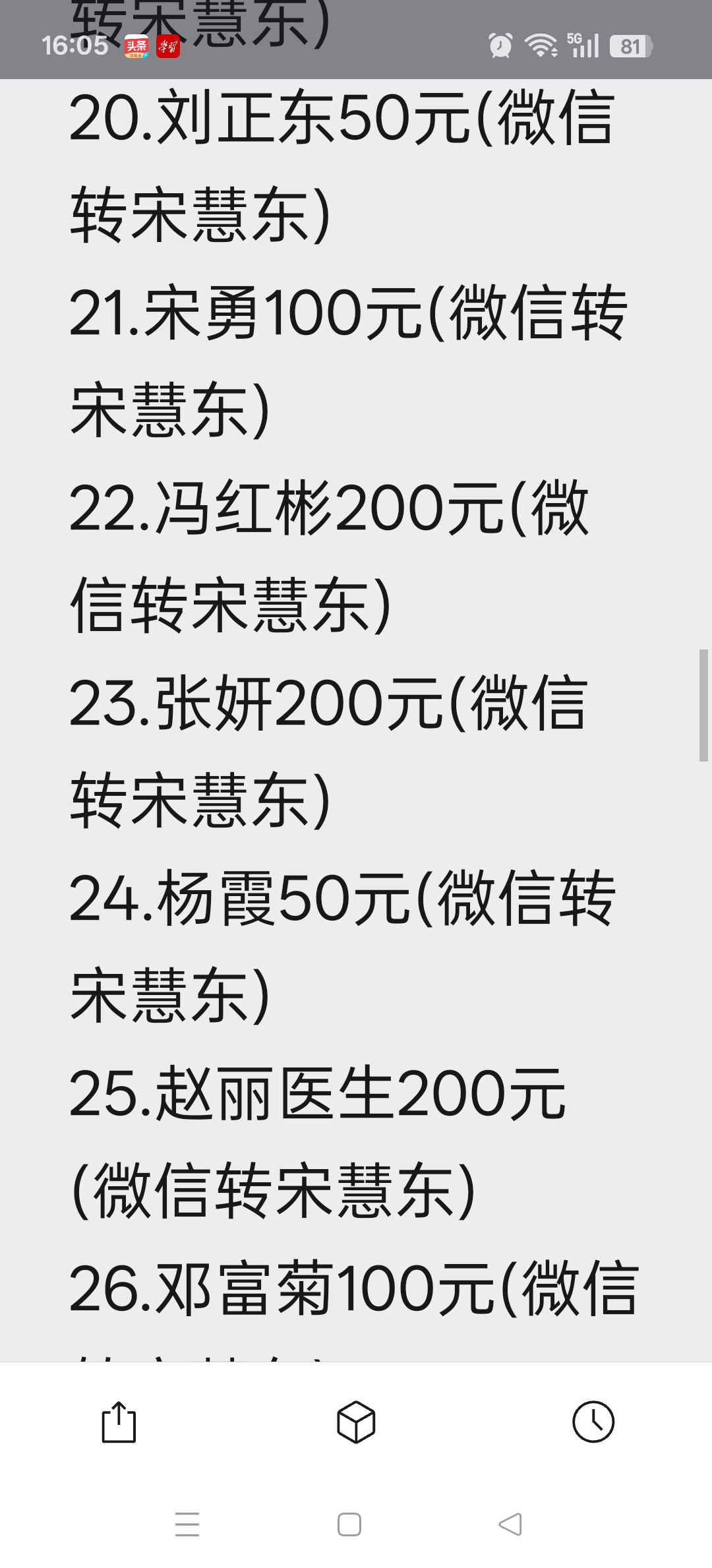Open the recent apps menu button
The width and height of the screenshot is (712, 1568).
pyautogui.click(x=187, y=1524)
